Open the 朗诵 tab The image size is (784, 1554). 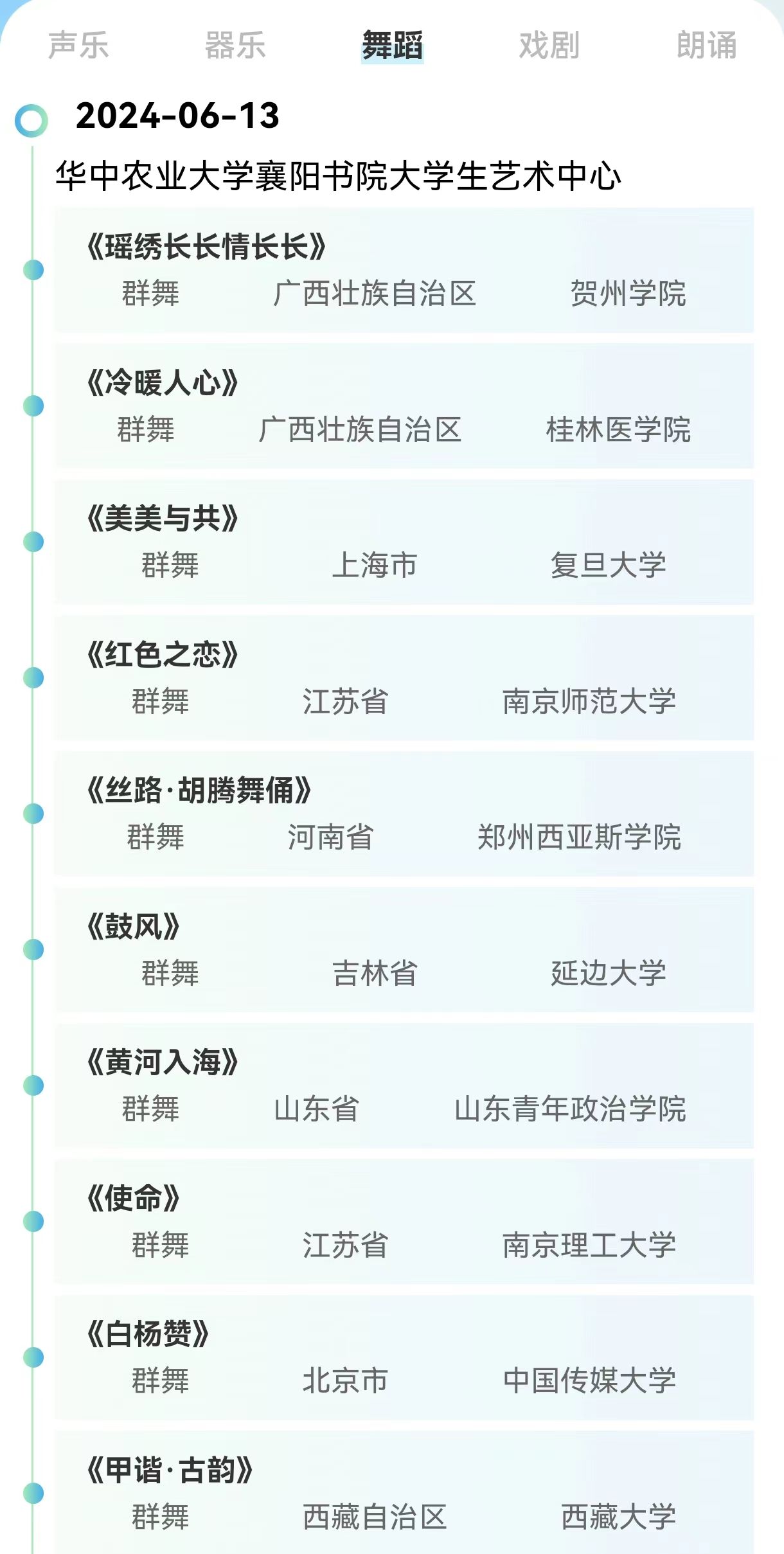[706, 46]
